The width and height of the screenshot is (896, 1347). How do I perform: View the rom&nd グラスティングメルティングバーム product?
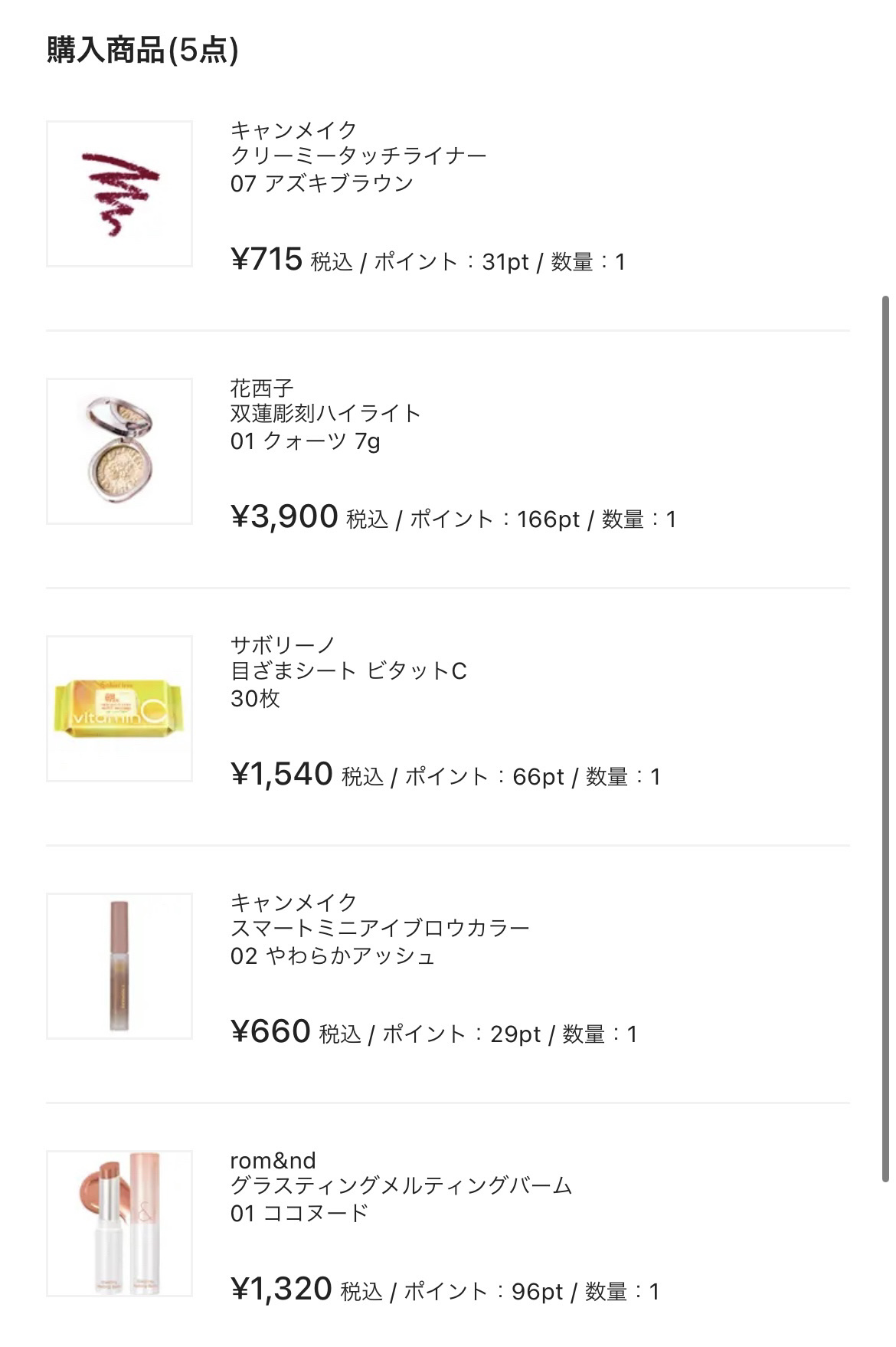coord(401,1186)
